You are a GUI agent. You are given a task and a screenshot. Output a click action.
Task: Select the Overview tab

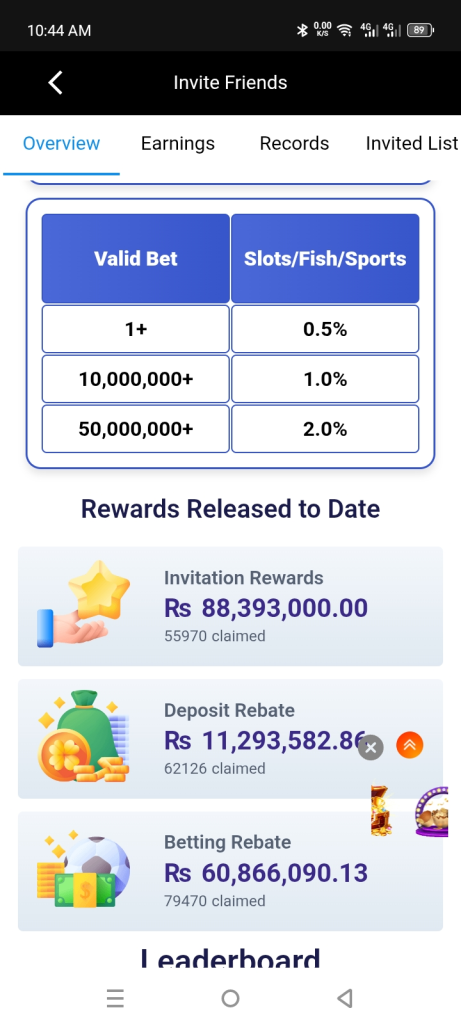[61, 144]
